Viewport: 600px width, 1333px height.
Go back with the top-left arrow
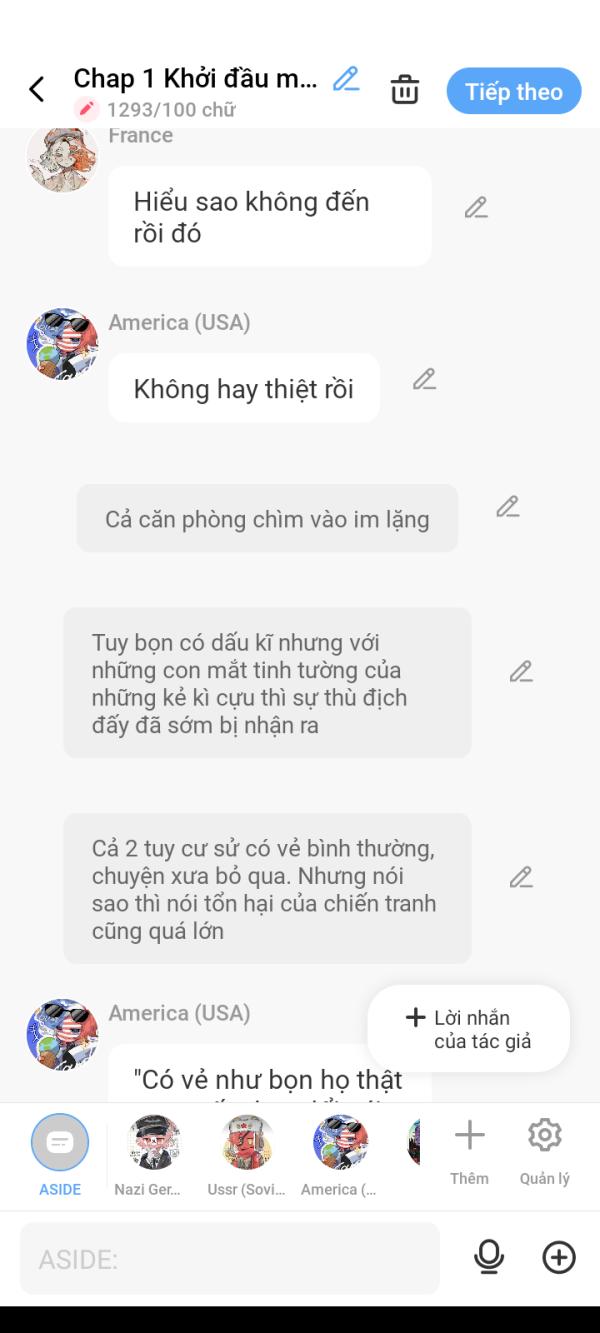click(37, 90)
